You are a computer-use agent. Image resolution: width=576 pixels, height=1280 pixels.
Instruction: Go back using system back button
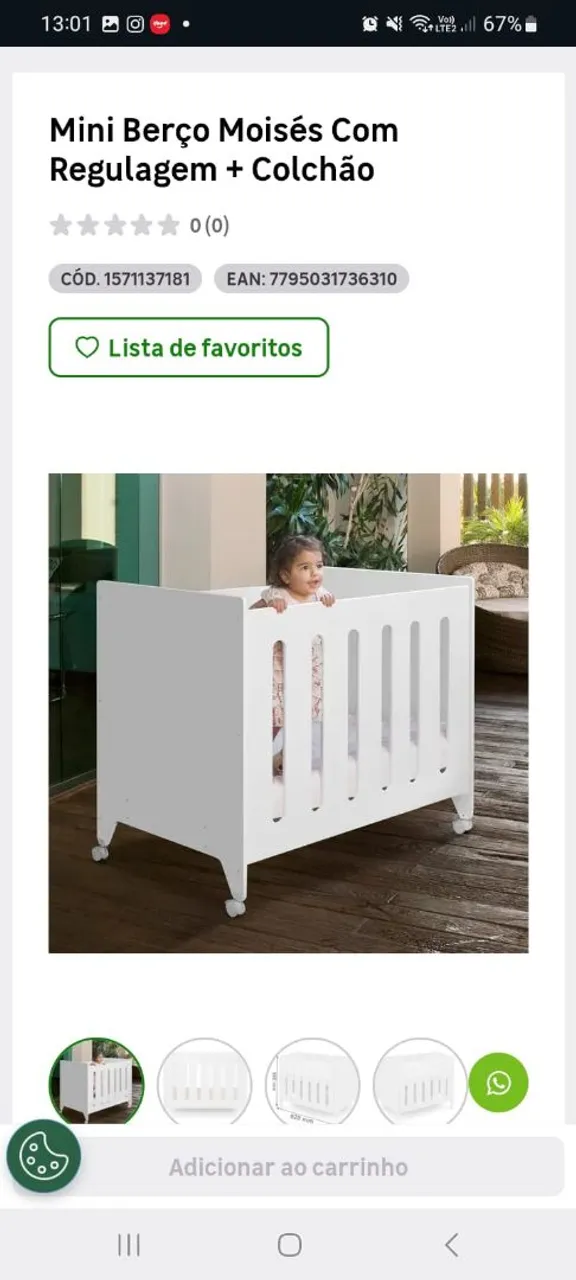click(452, 1245)
